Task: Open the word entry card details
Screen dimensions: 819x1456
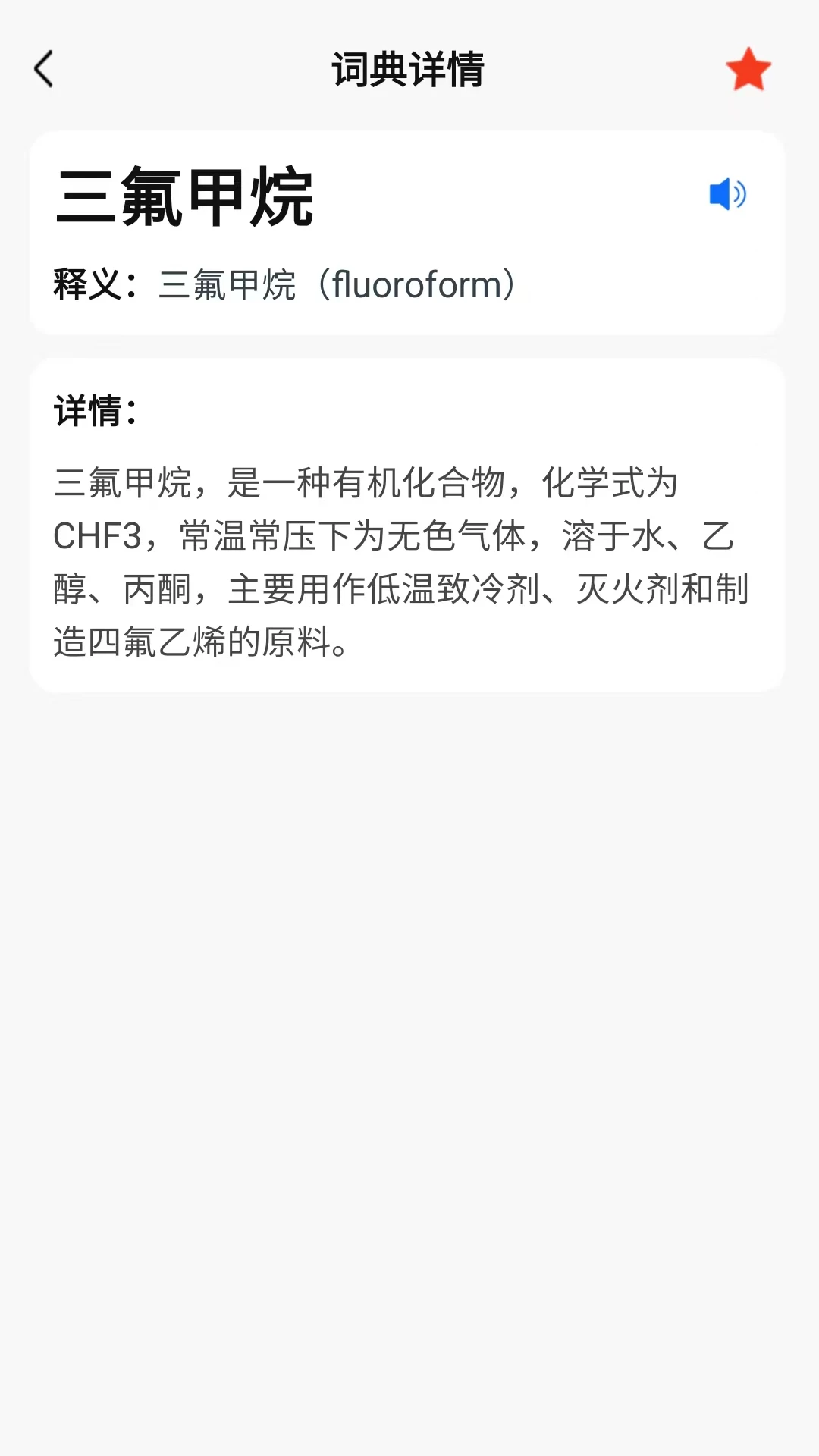Action: [x=409, y=231]
